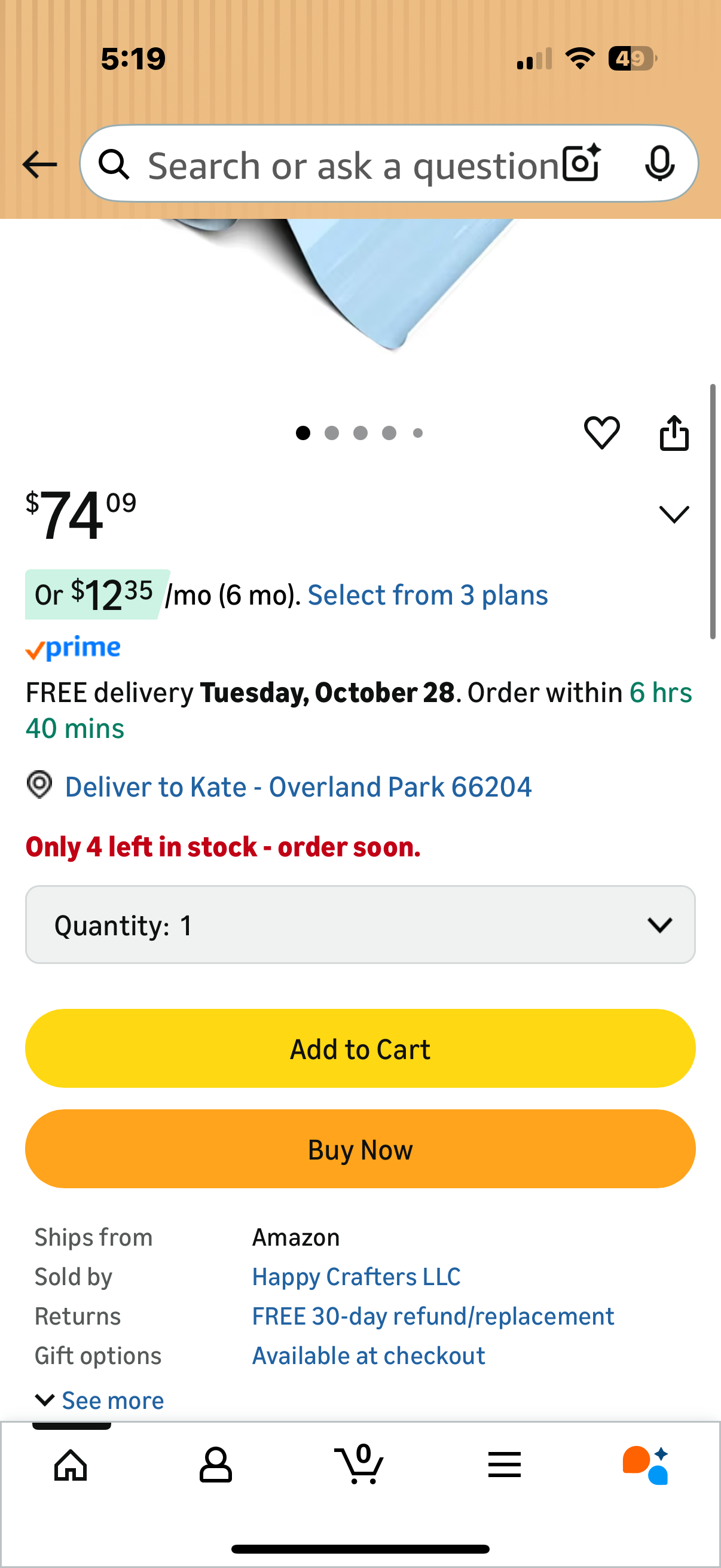Image resolution: width=721 pixels, height=1568 pixels.
Task: Share this product
Action: [674, 433]
